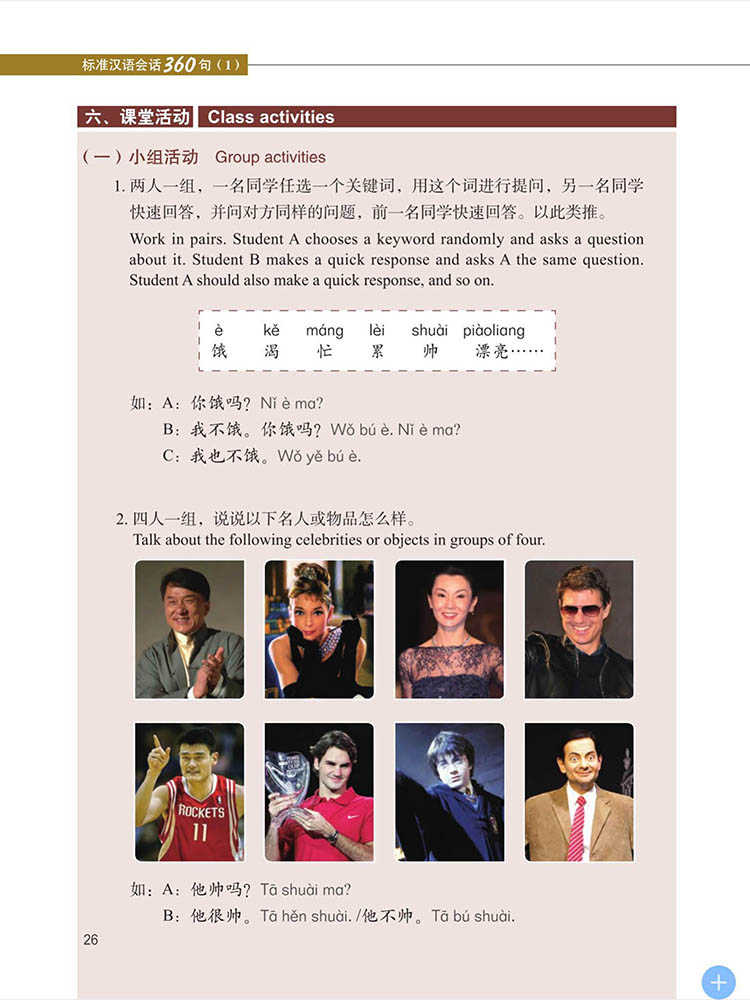The height and width of the screenshot is (1000, 750).
Task: Tap the blue plus floating button
Action: 718,981
